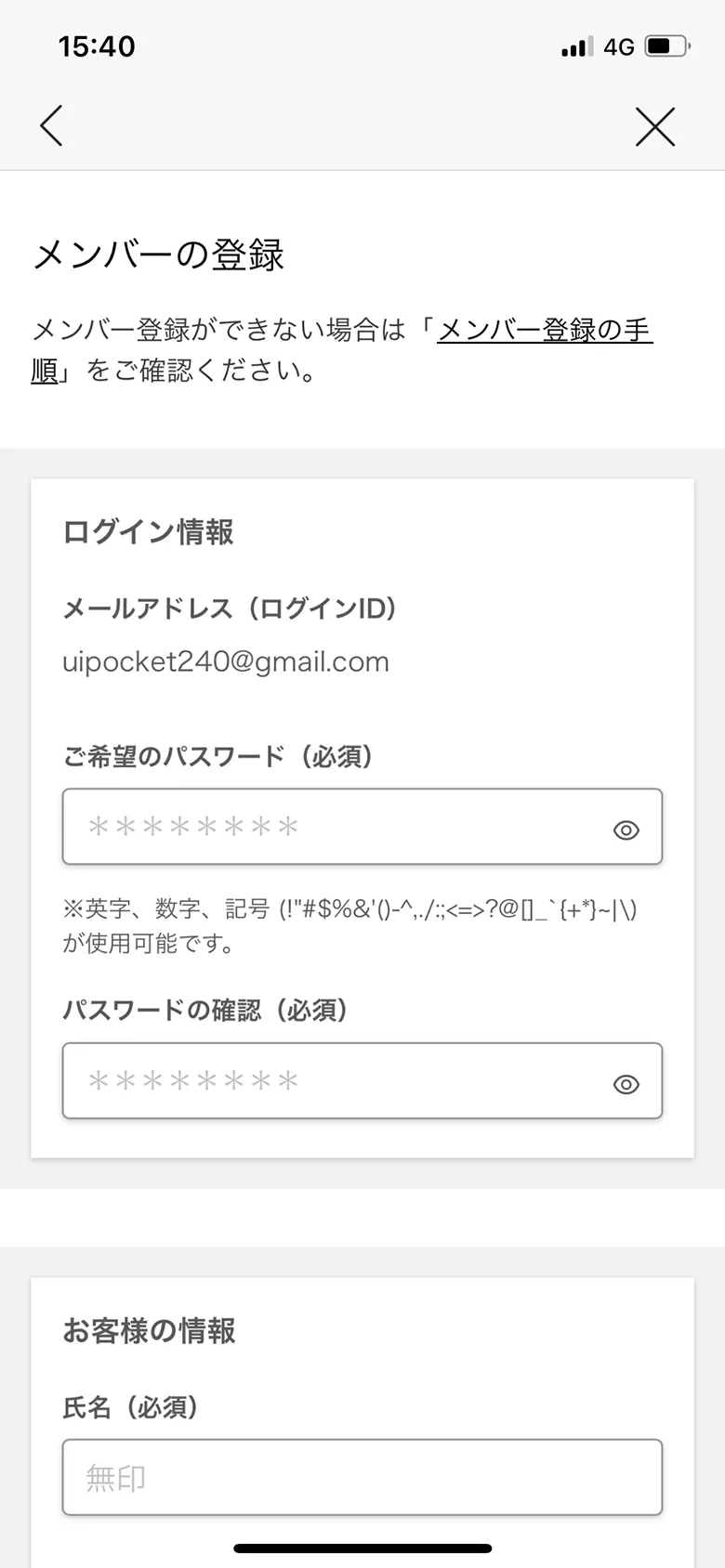Open the メンバー登録の手順 link
This screenshot has width=725, height=1568.
point(545,330)
